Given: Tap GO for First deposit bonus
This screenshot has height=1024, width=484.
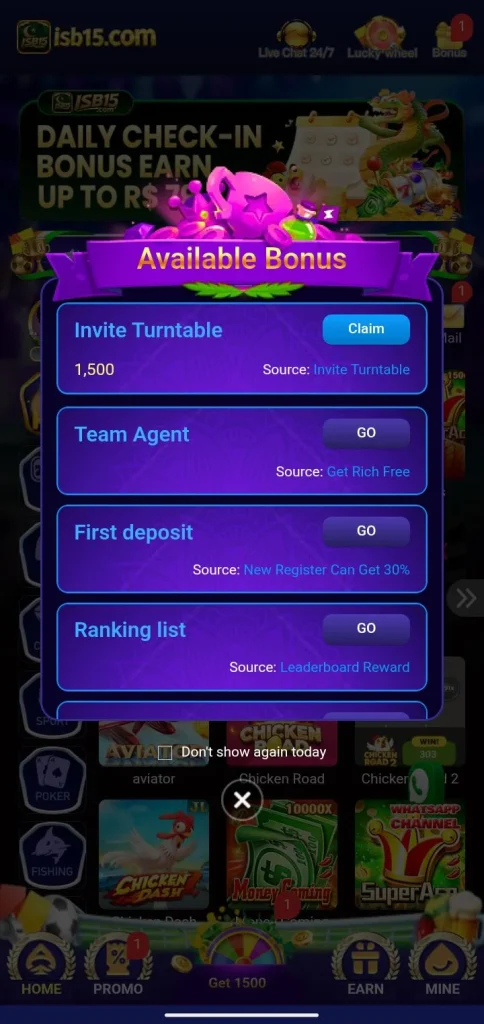Looking at the screenshot, I should [x=366, y=532].
